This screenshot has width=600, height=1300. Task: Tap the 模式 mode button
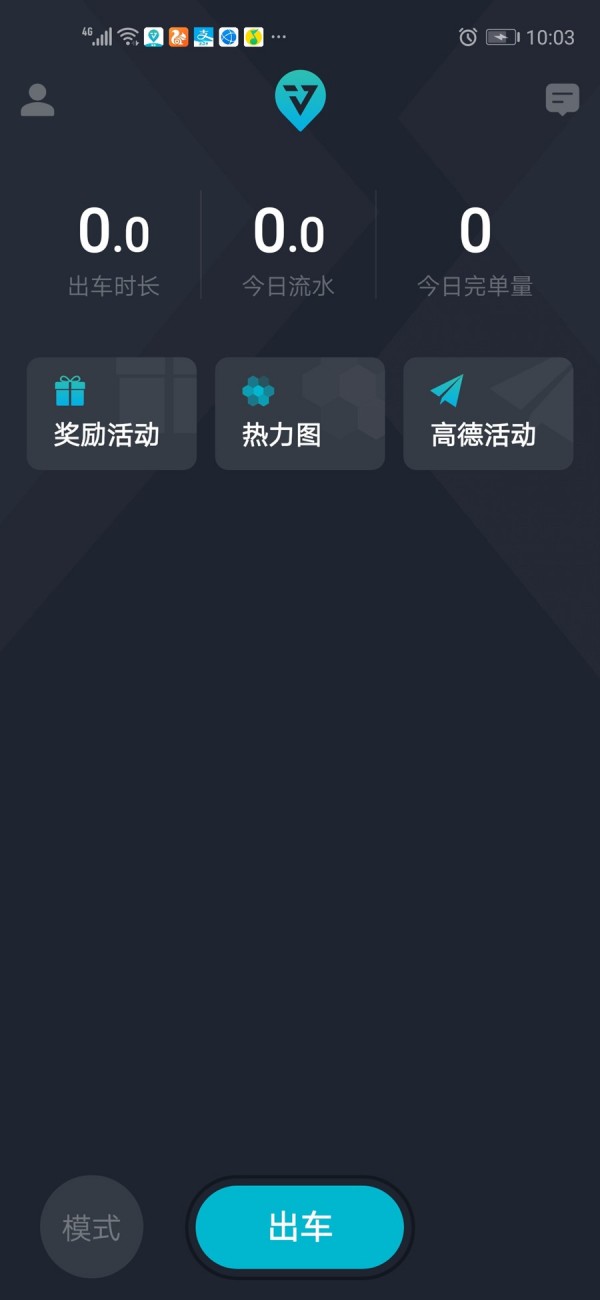pyautogui.click(x=92, y=1228)
